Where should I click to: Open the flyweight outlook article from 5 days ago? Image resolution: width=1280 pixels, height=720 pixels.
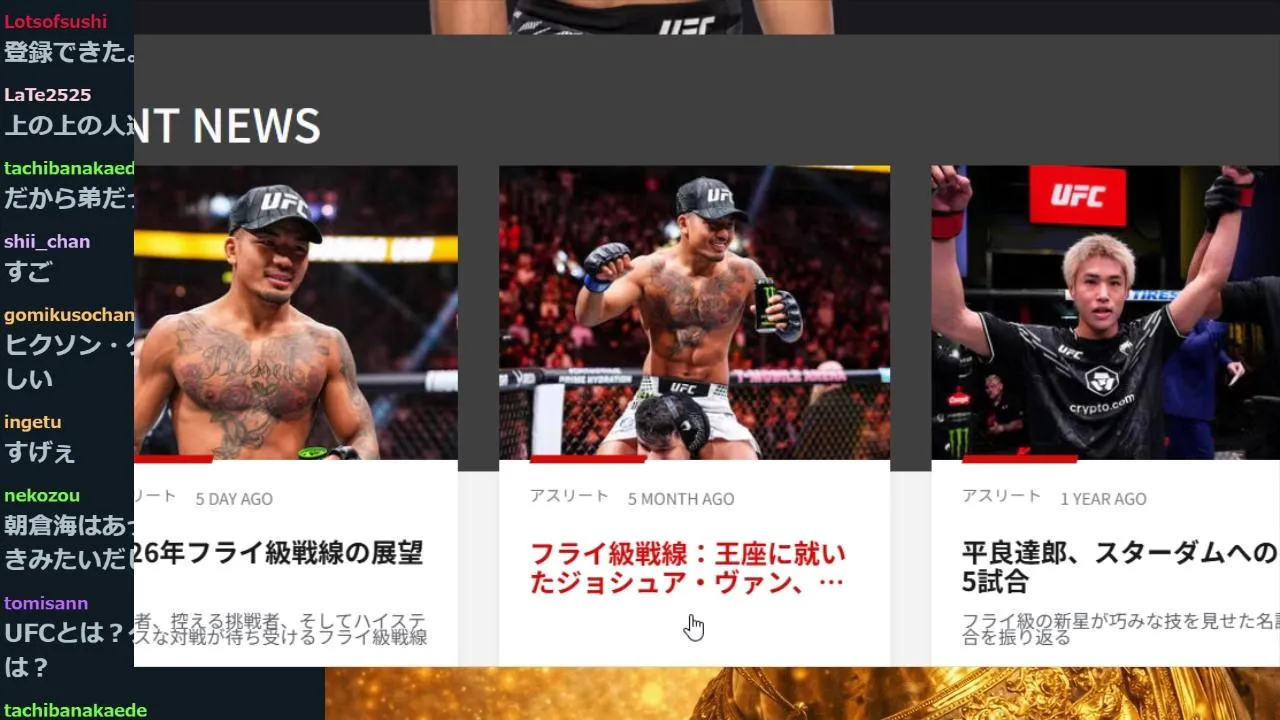click(278, 553)
